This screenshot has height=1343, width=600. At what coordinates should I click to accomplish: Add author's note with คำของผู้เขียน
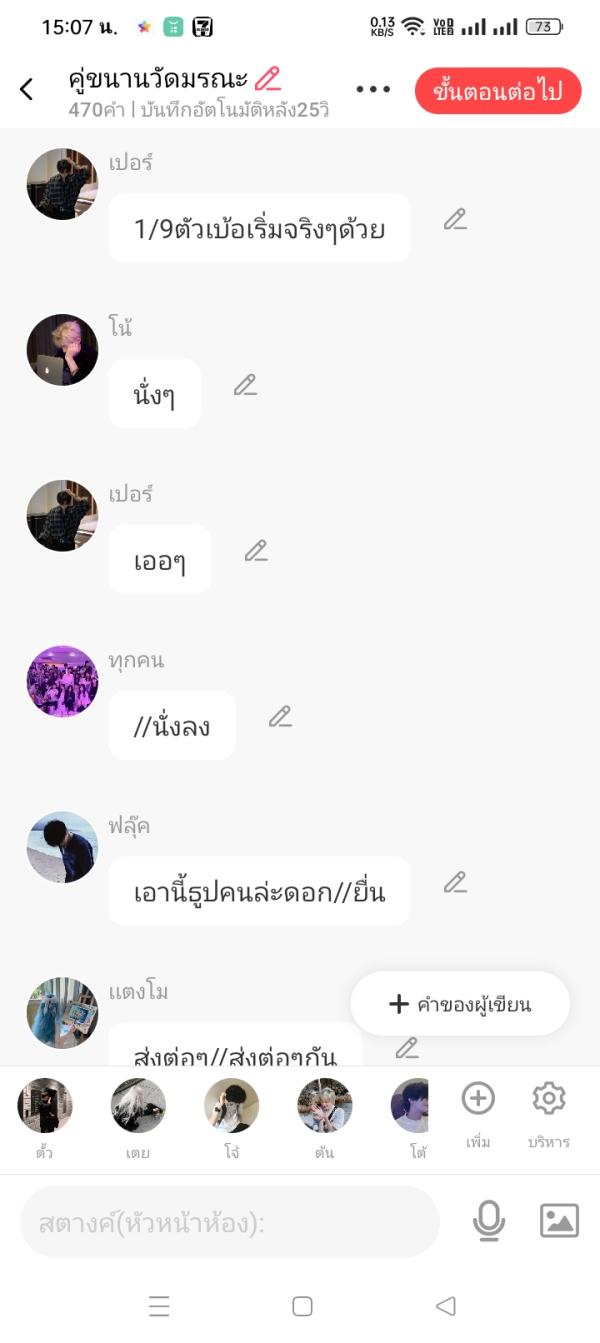click(460, 1004)
